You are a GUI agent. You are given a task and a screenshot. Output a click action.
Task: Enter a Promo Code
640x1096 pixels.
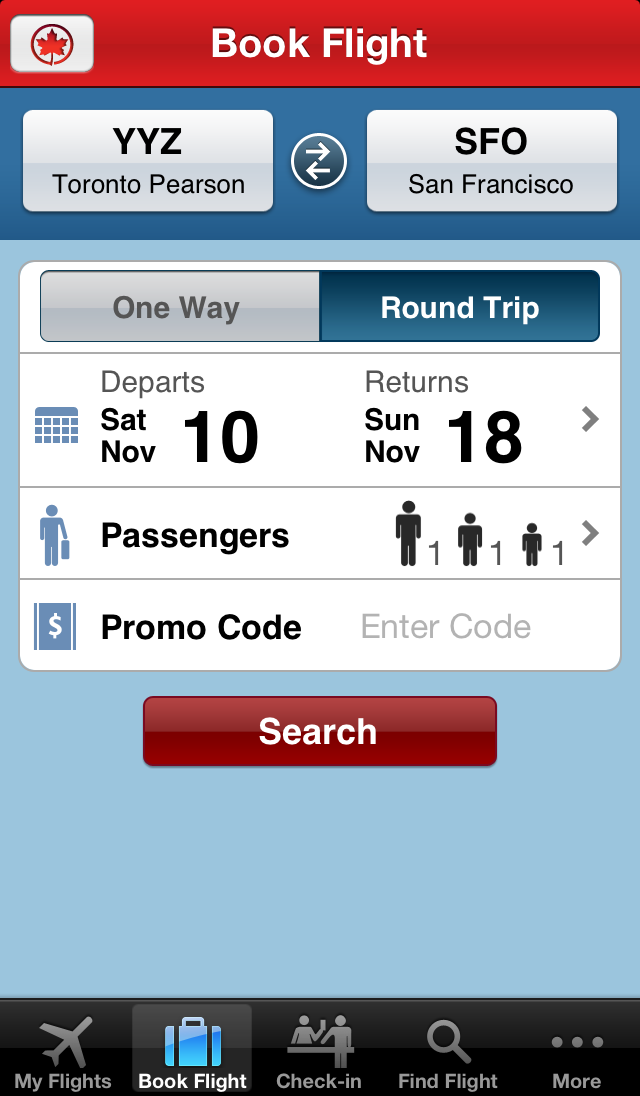(446, 627)
